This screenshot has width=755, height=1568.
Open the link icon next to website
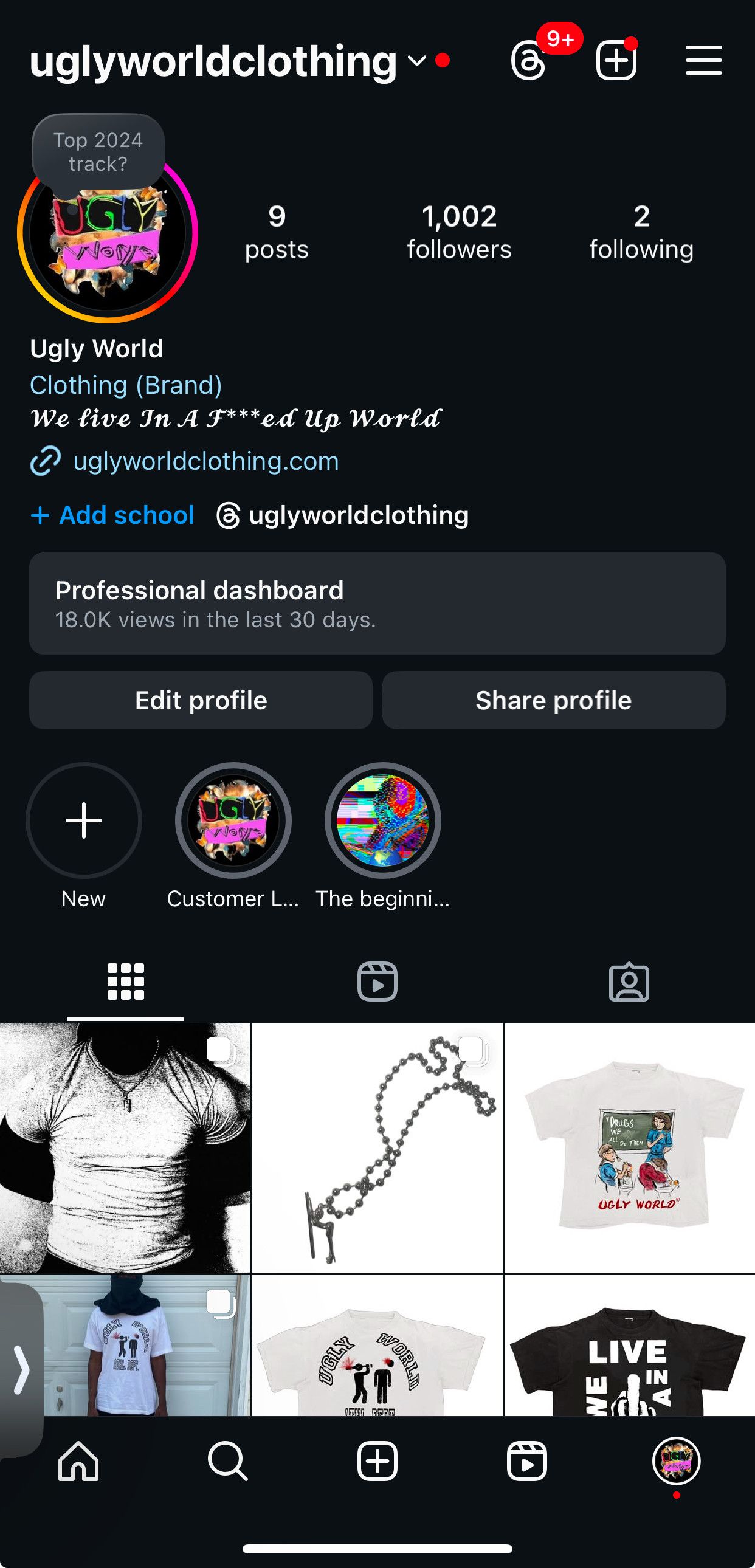pos(46,461)
